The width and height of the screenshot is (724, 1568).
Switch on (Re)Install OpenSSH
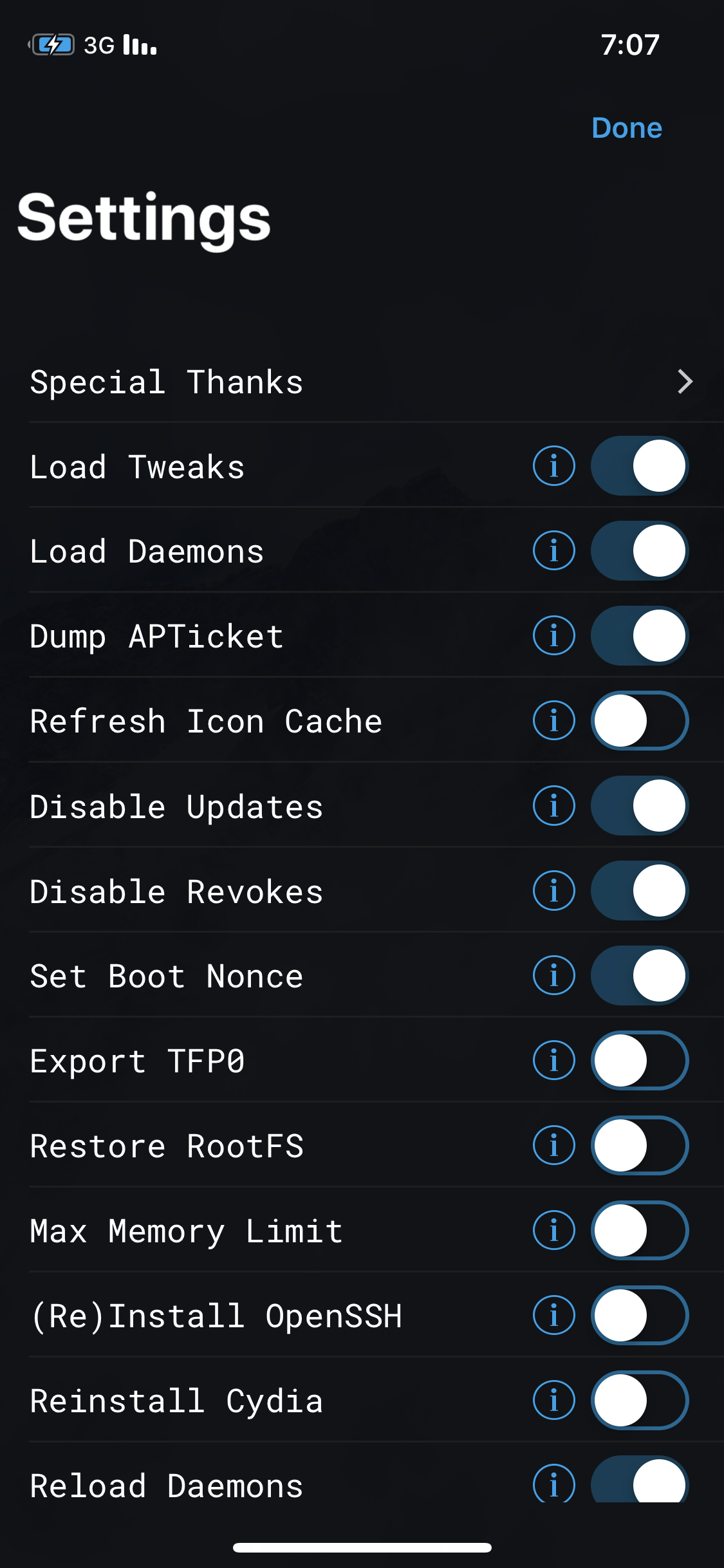point(639,1316)
